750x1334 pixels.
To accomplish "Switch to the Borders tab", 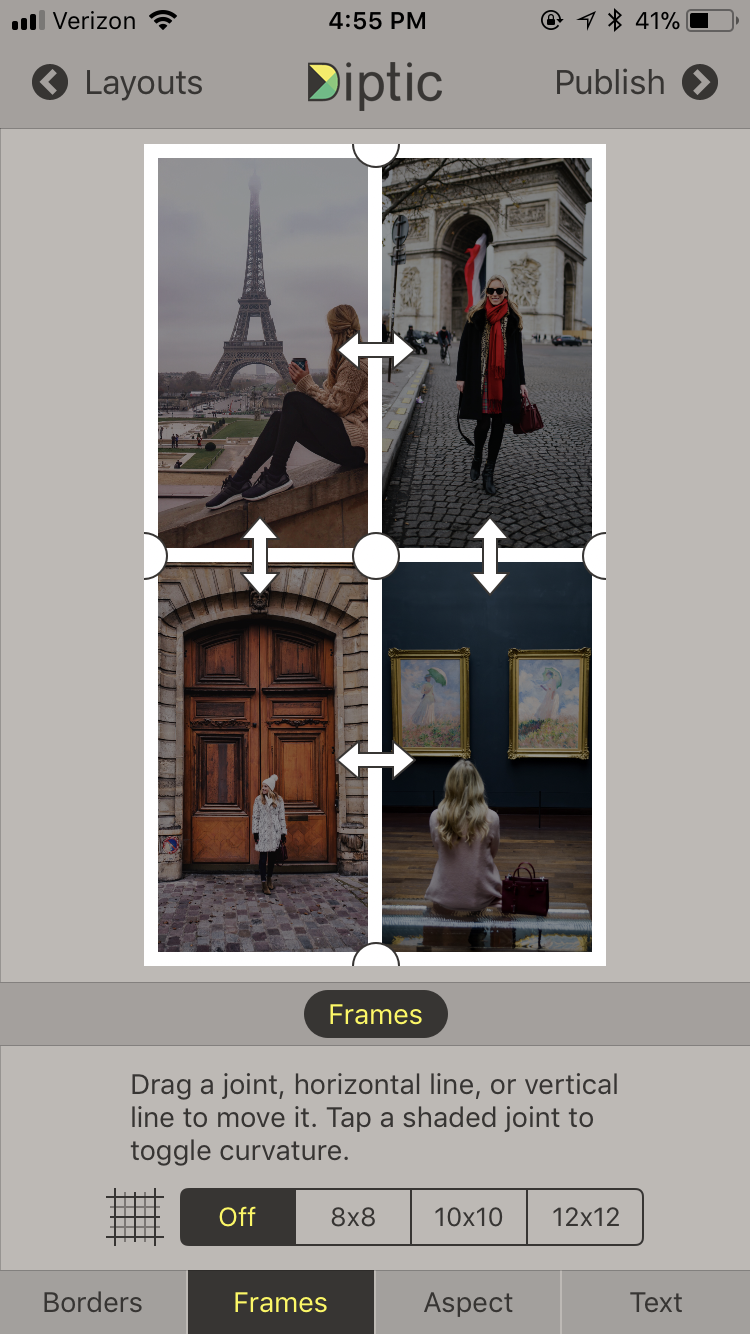I will pyautogui.click(x=93, y=1302).
